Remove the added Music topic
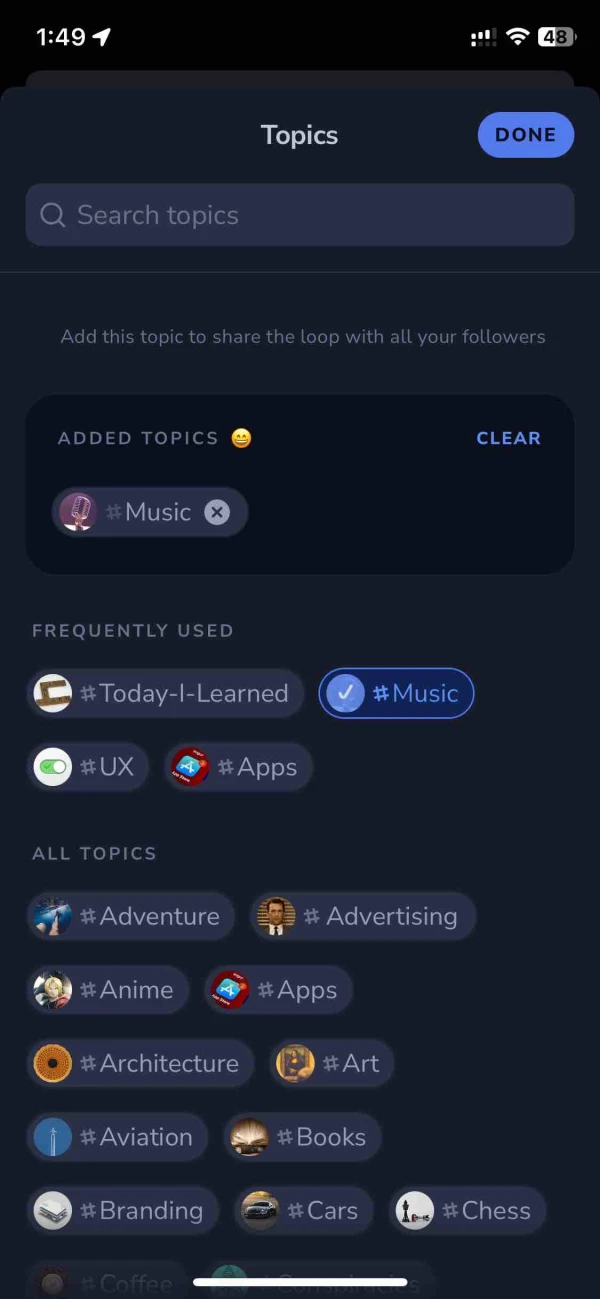 (x=217, y=513)
